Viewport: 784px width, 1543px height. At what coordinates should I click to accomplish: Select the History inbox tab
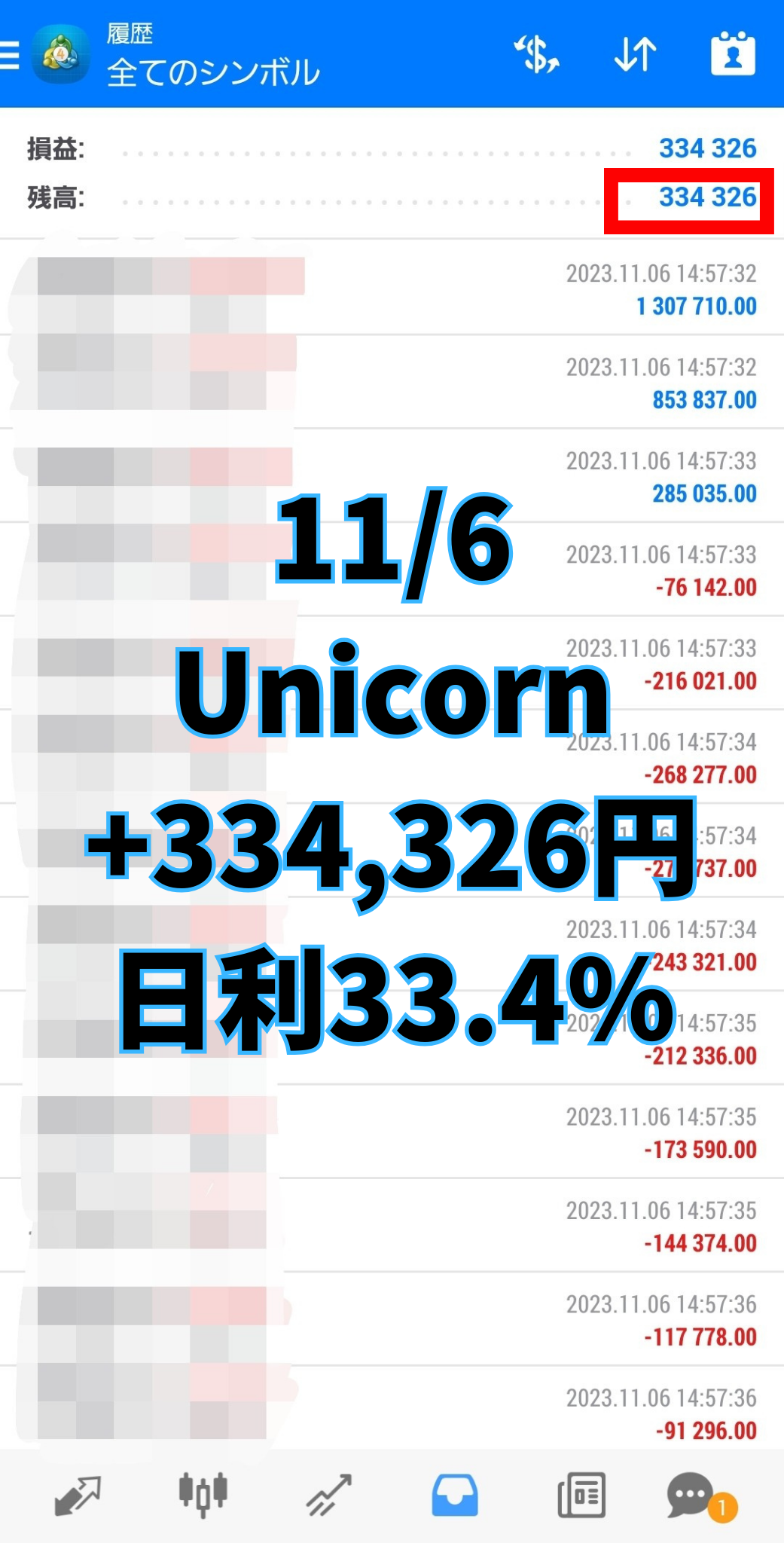tap(454, 1495)
